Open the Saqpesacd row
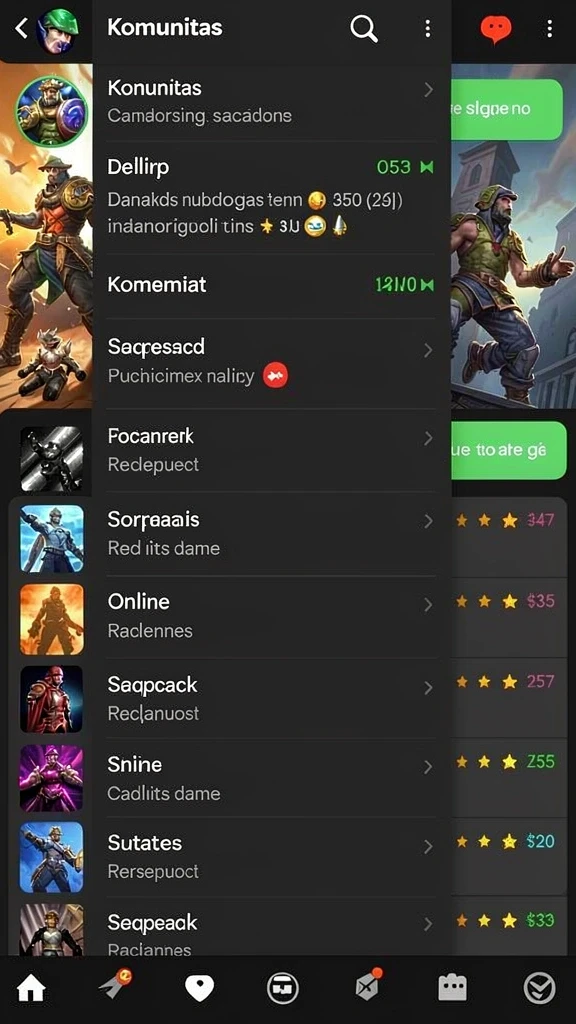 pyautogui.click(x=271, y=362)
